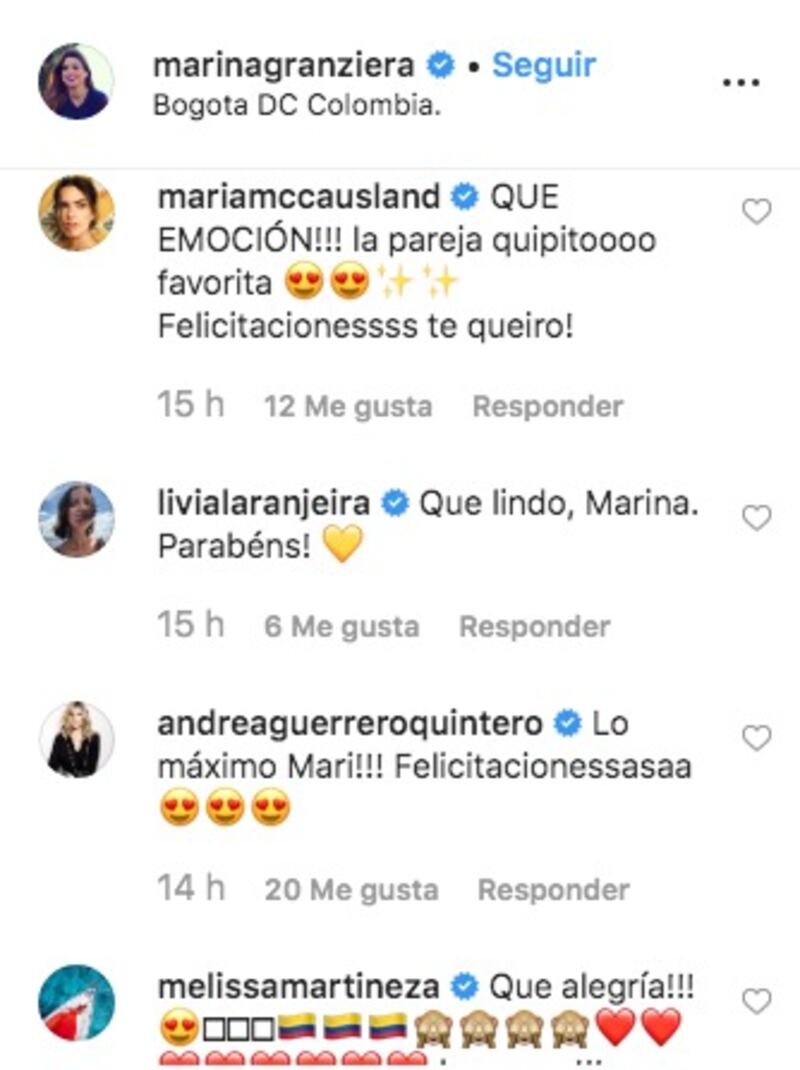Image resolution: width=800 pixels, height=1070 pixels.
Task: Like livialaranjeira's comment
Action: (x=757, y=518)
